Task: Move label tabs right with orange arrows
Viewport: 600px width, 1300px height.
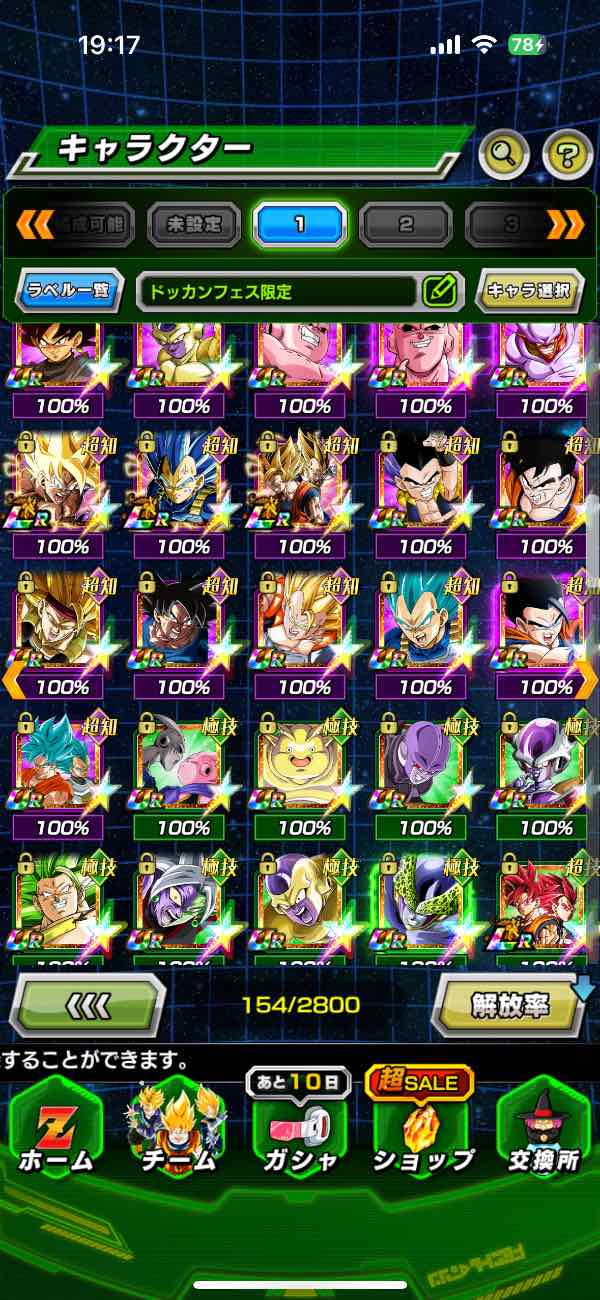Action: 566,224
